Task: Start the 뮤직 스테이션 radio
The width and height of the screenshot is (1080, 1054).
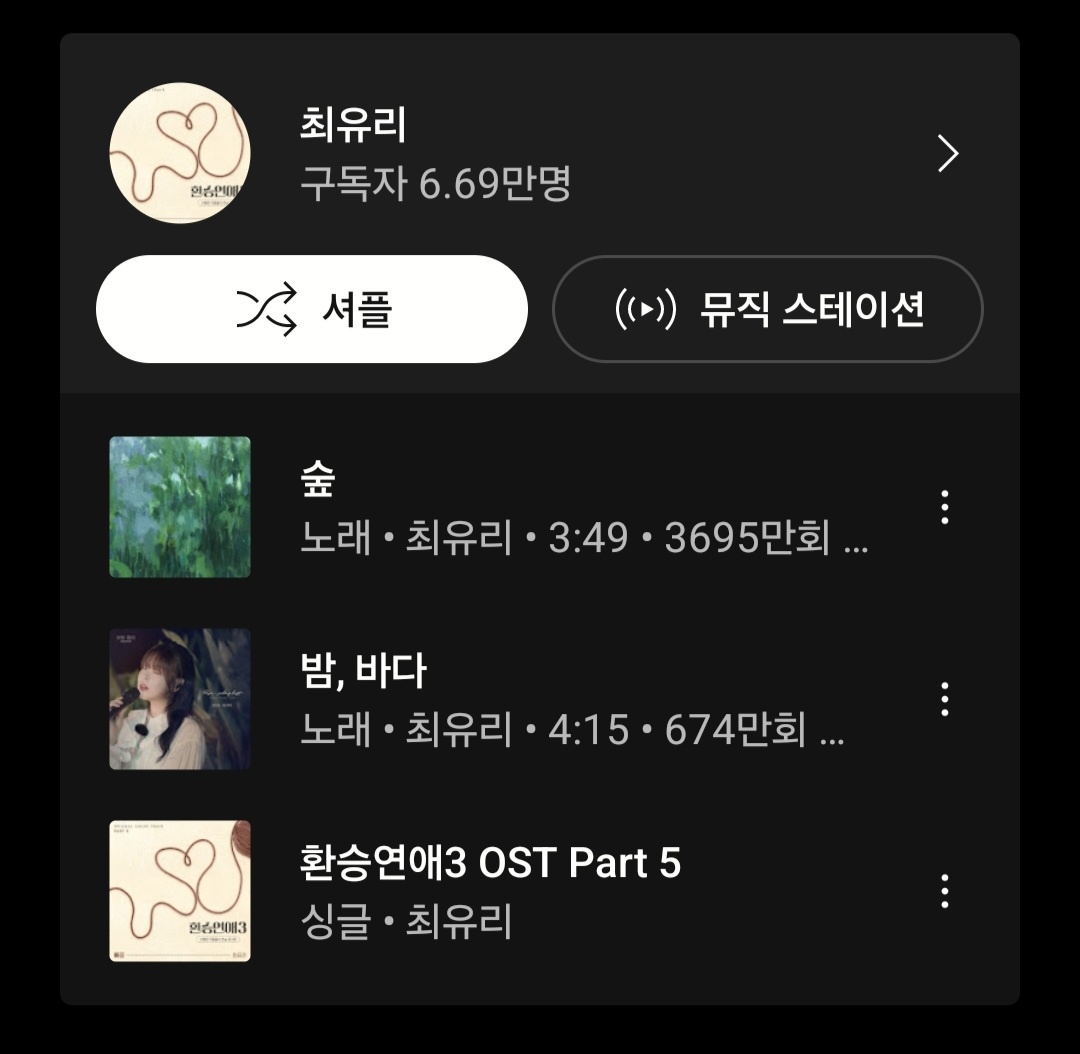Action: [767, 309]
